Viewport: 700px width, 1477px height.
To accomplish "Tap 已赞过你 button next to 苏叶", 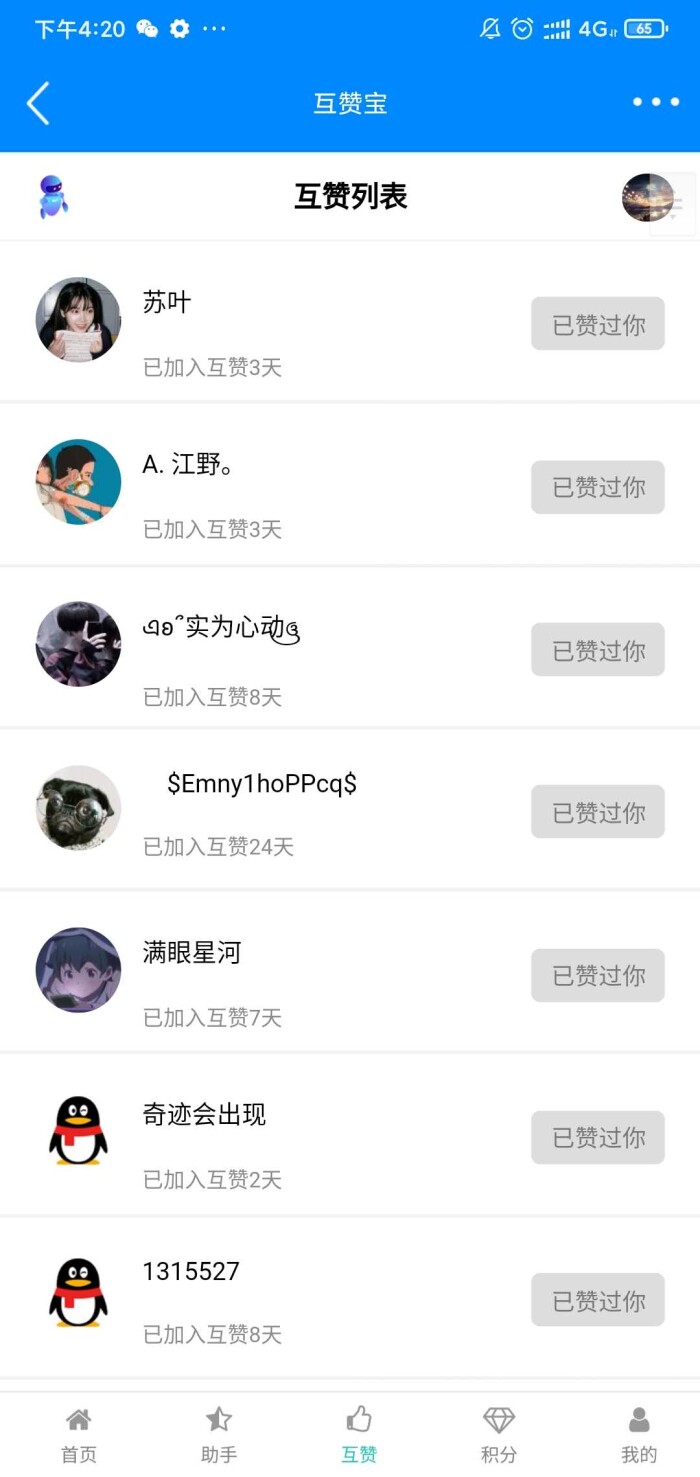I will [597, 324].
